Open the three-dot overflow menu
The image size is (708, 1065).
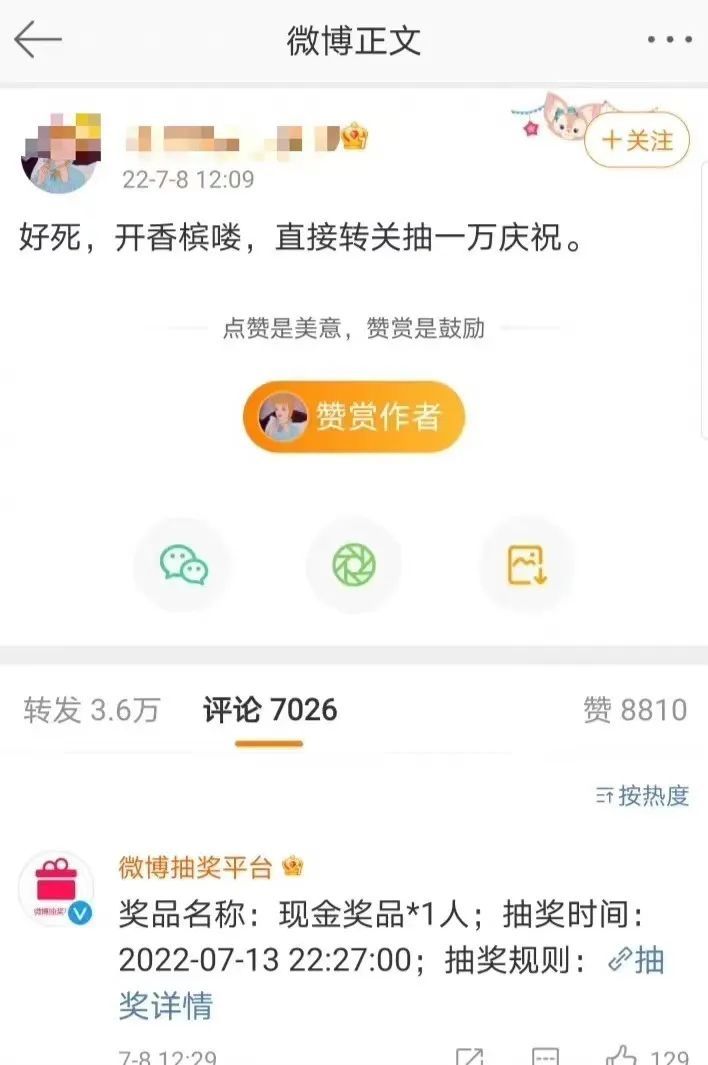click(668, 40)
